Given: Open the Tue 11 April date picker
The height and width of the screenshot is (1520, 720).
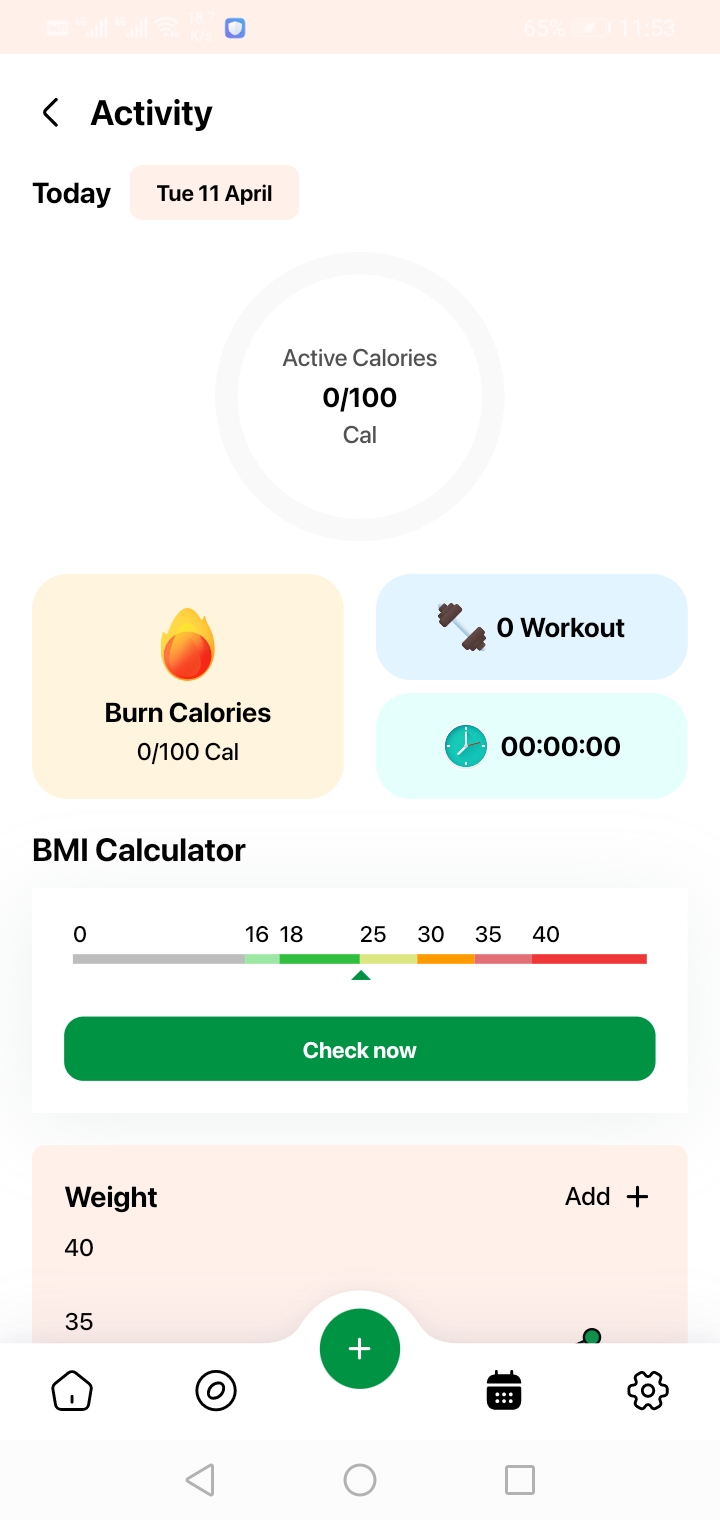Looking at the screenshot, I should pos(214,193).
